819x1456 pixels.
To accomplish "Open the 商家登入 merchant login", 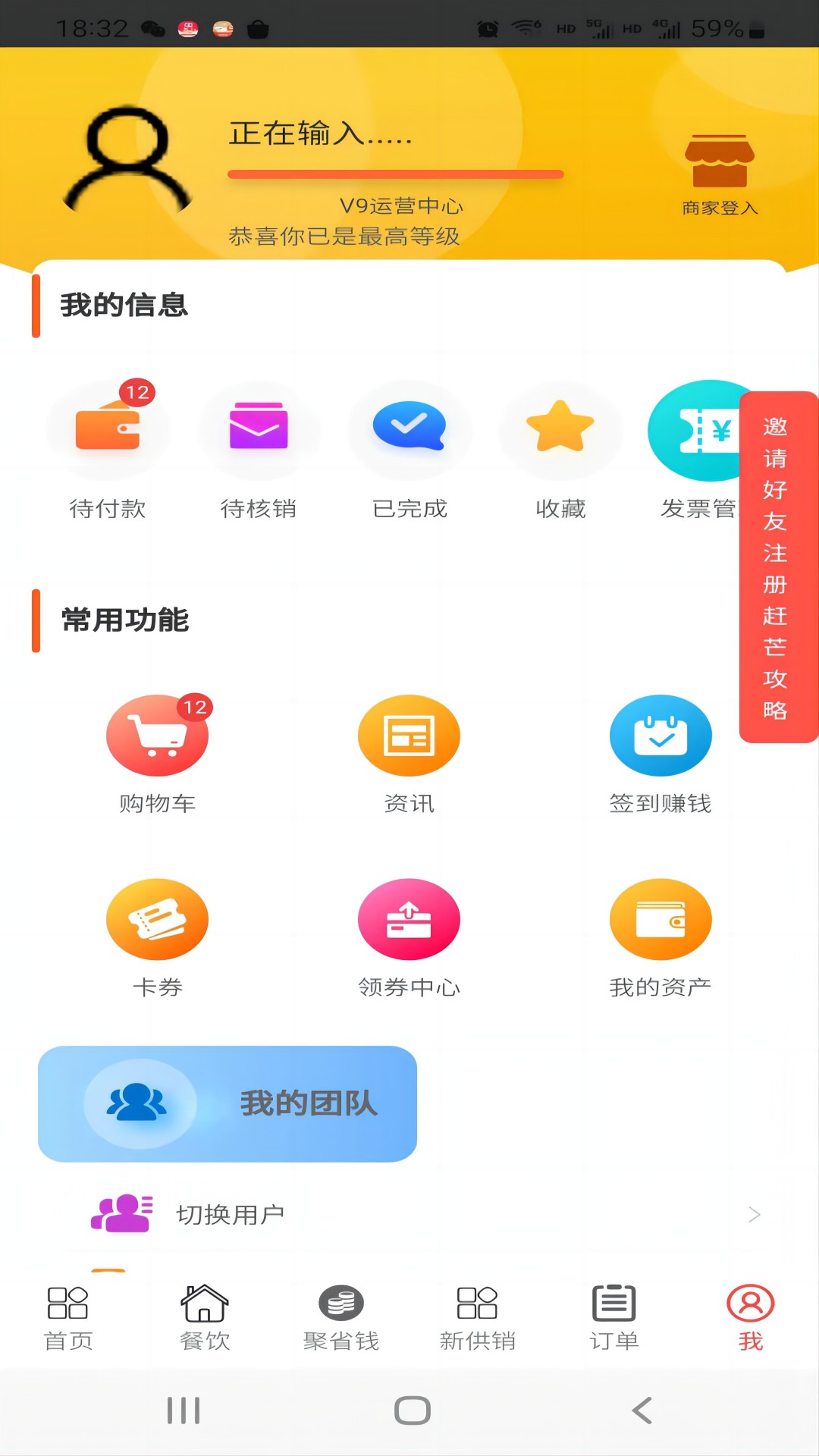I will (x=719, y=174).
